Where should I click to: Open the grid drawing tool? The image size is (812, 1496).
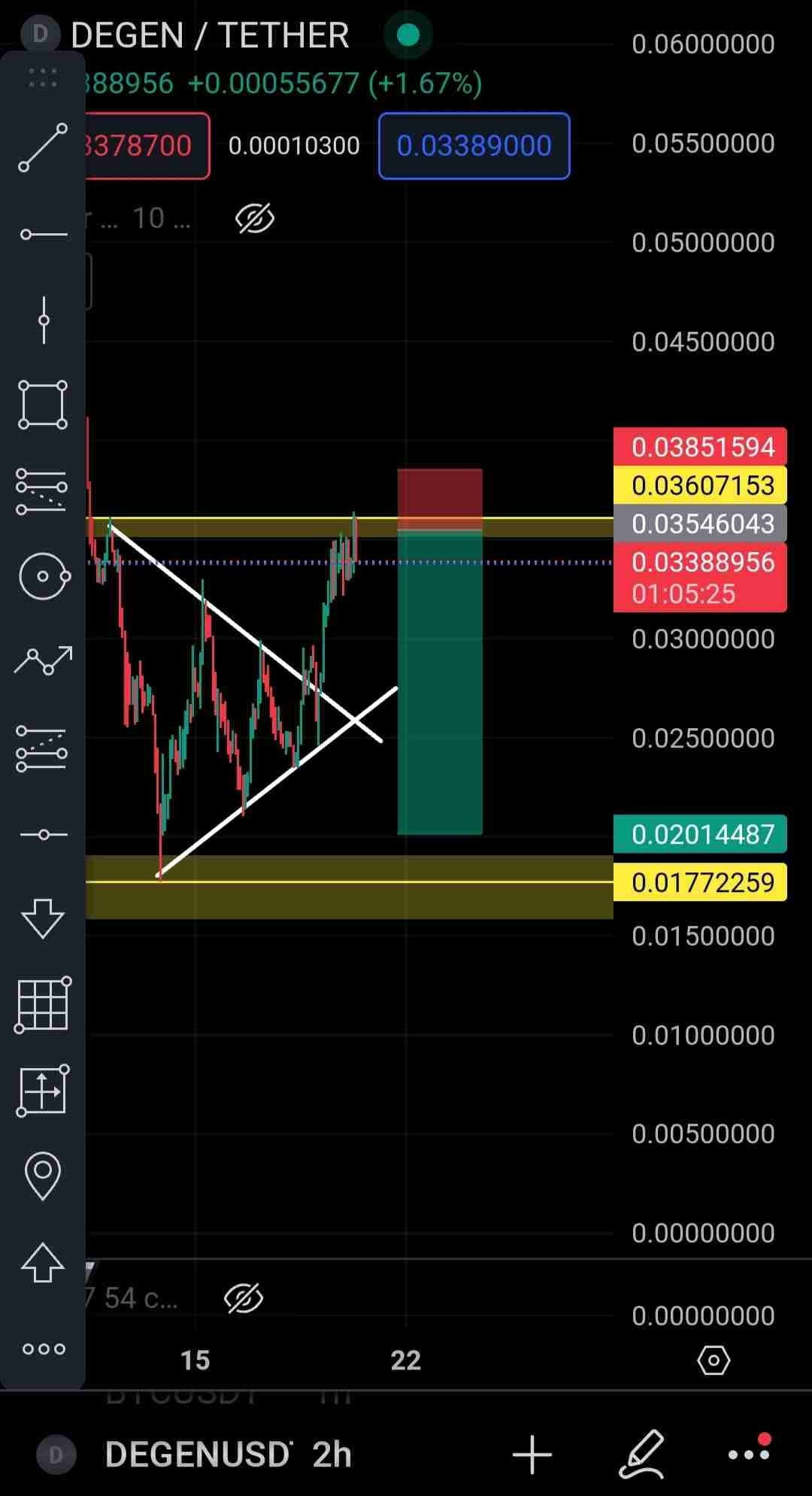pos(43,1004)
